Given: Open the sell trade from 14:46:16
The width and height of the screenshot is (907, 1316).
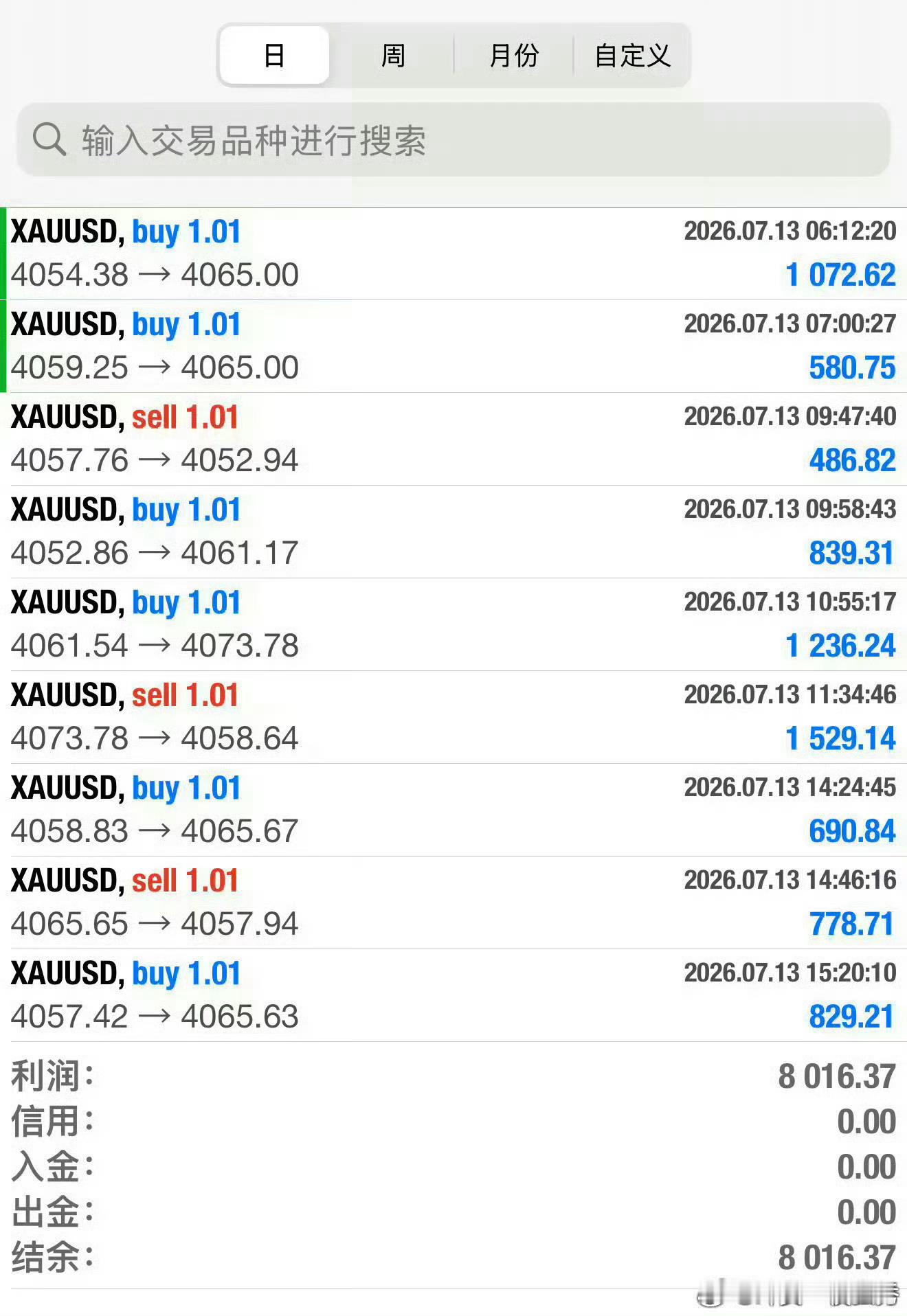Looking at the screenshot, I should click(453, 903).
